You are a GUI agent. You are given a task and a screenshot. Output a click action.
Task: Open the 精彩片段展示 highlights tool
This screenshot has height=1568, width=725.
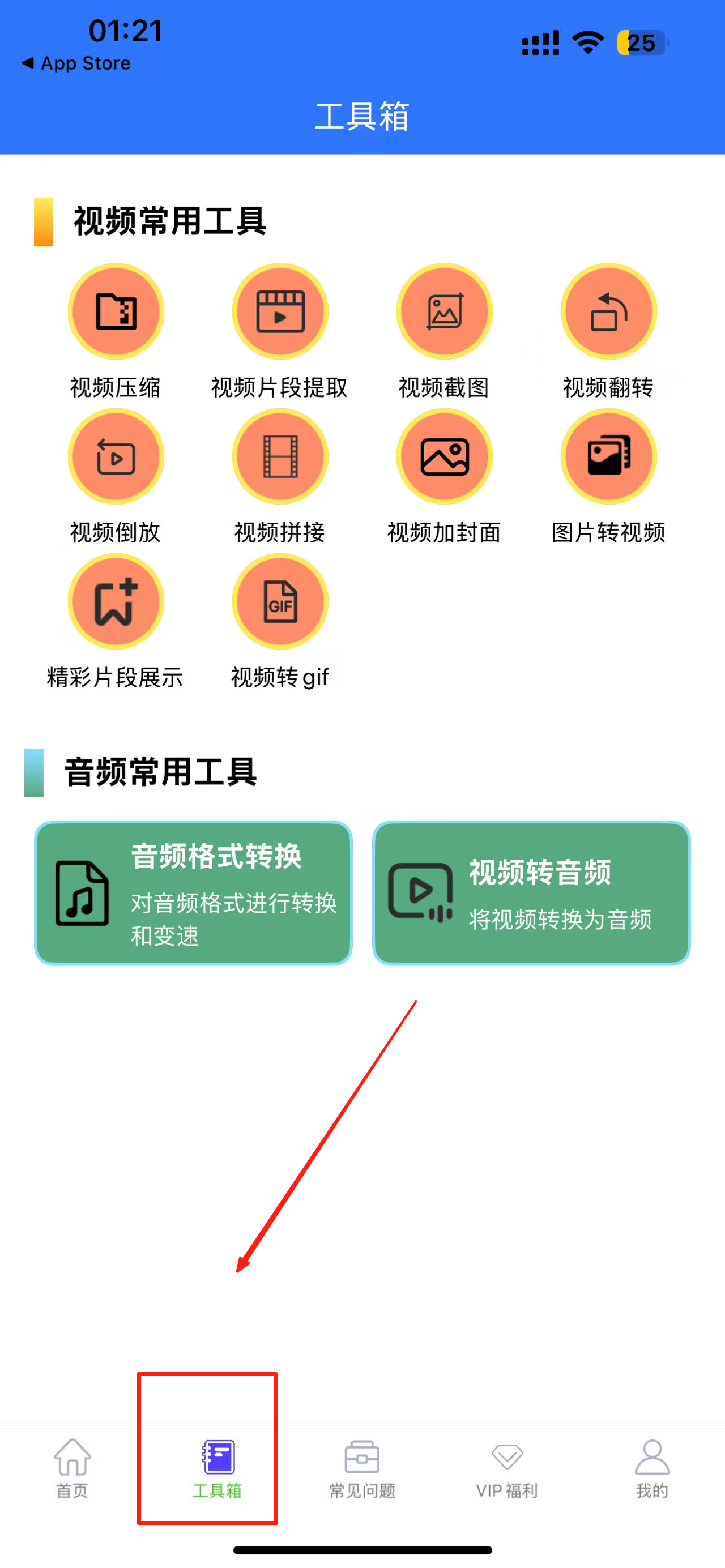click(116, 601)
